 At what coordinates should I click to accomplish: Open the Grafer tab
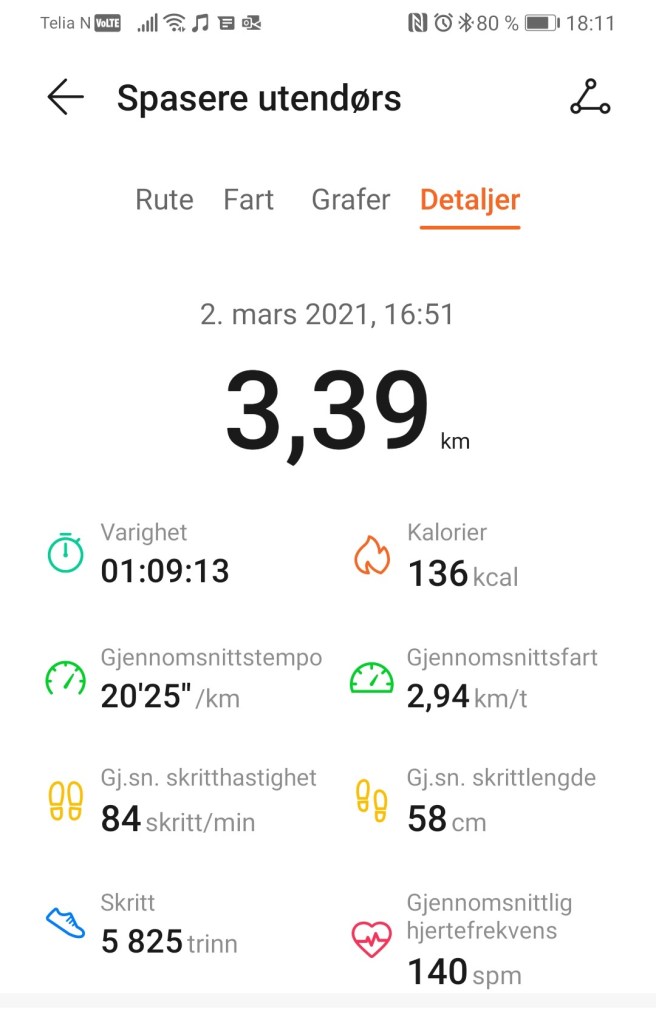point(351,200)
